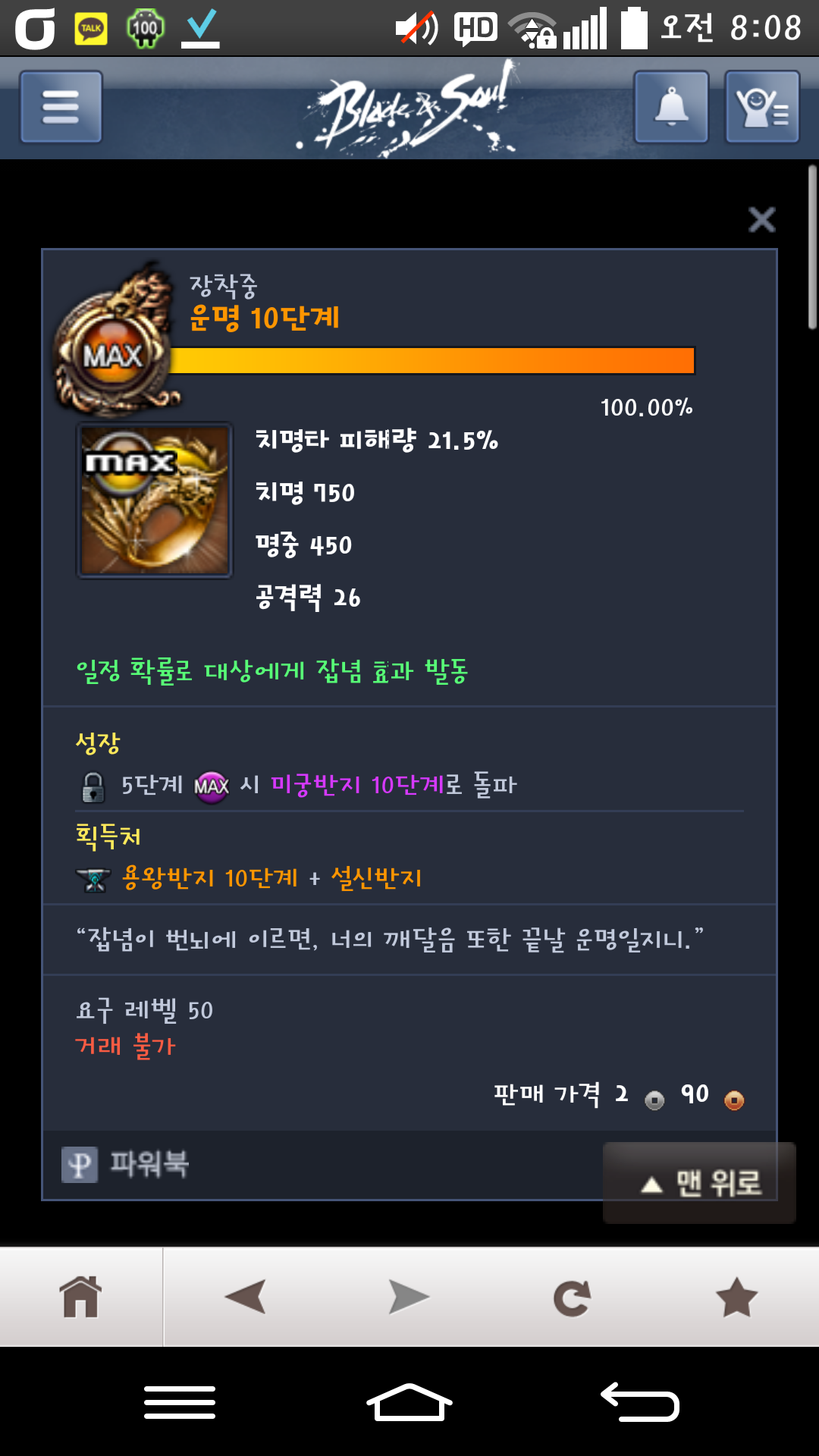This screenshot has width=819, height=1456.
Task: Open the 설신반지 link
Action: coord(376,878)
